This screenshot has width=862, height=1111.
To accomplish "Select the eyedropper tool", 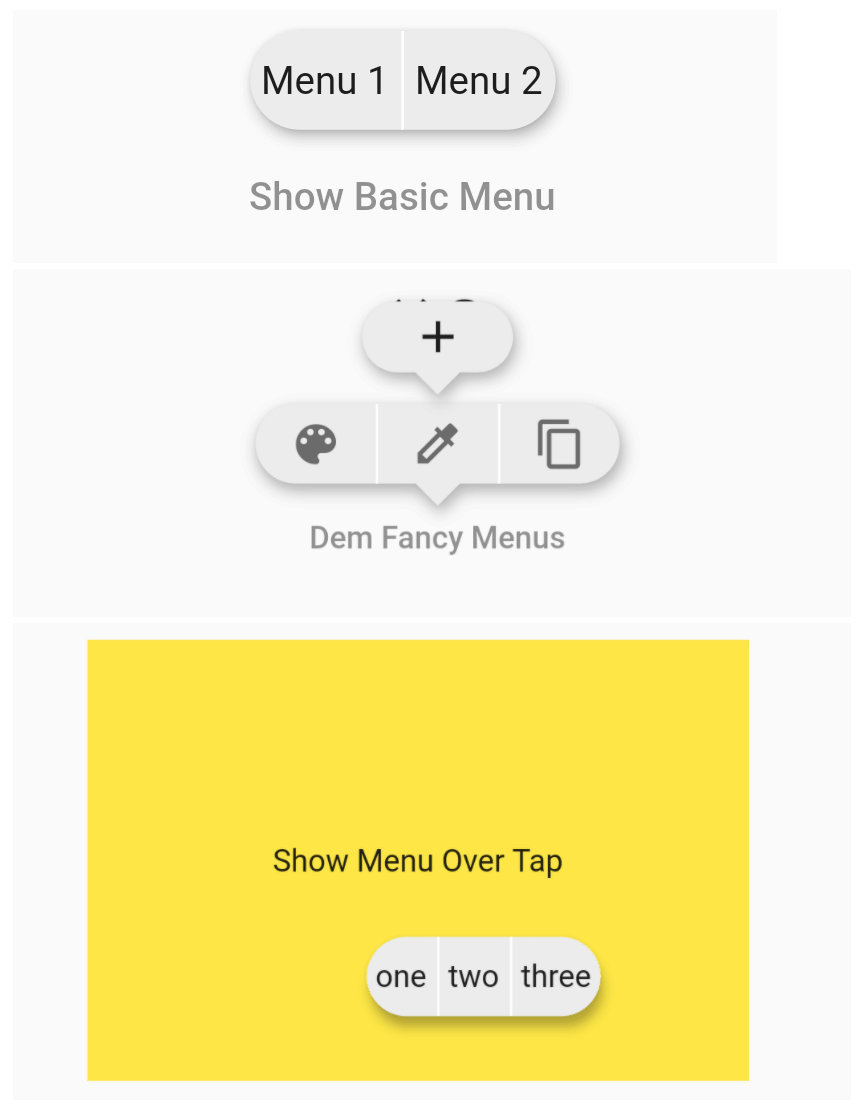I will pyautogui.click(x=437, y=443).
